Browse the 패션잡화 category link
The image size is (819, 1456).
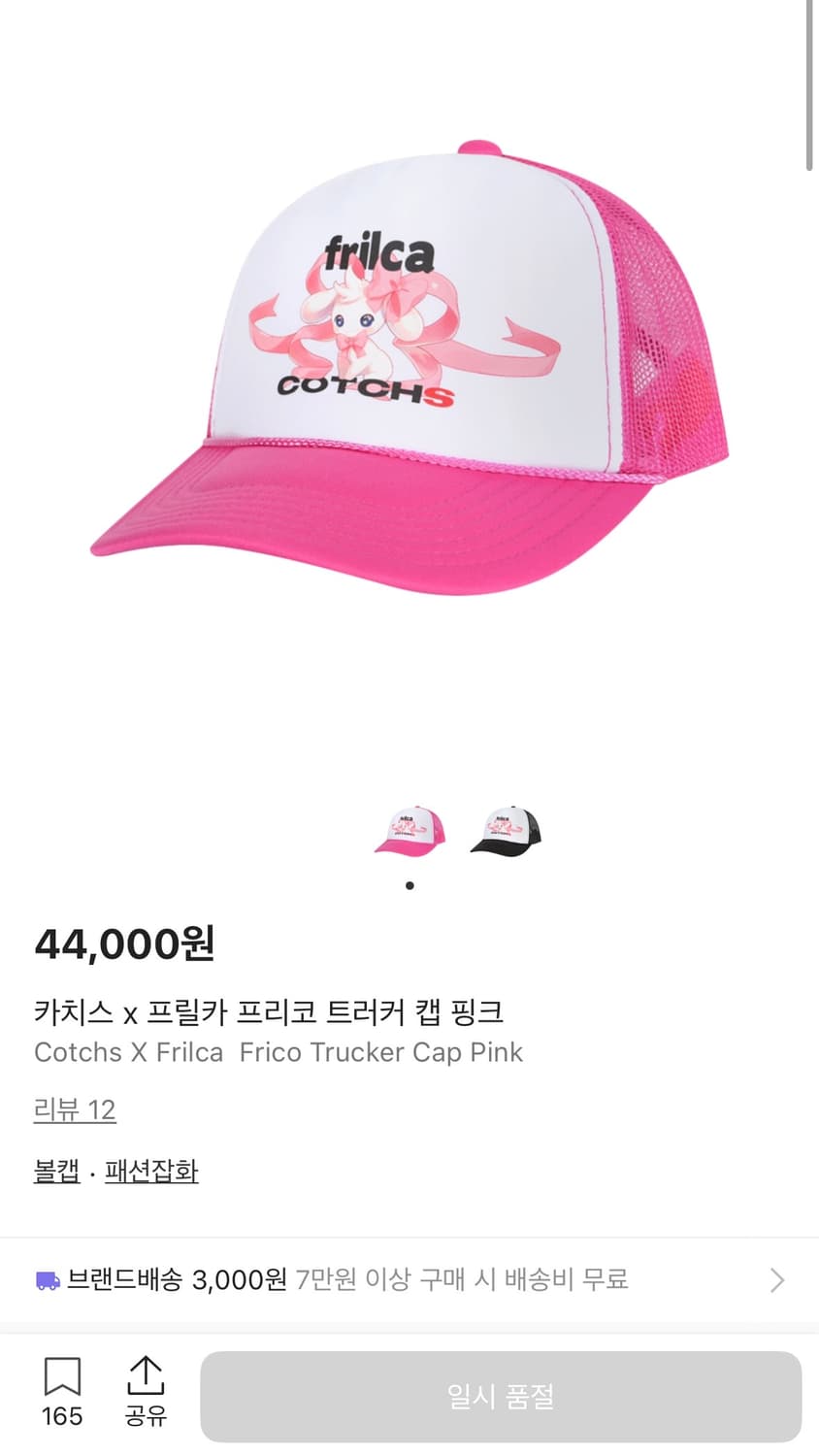pyautogui.click(x=151, y=1171)
